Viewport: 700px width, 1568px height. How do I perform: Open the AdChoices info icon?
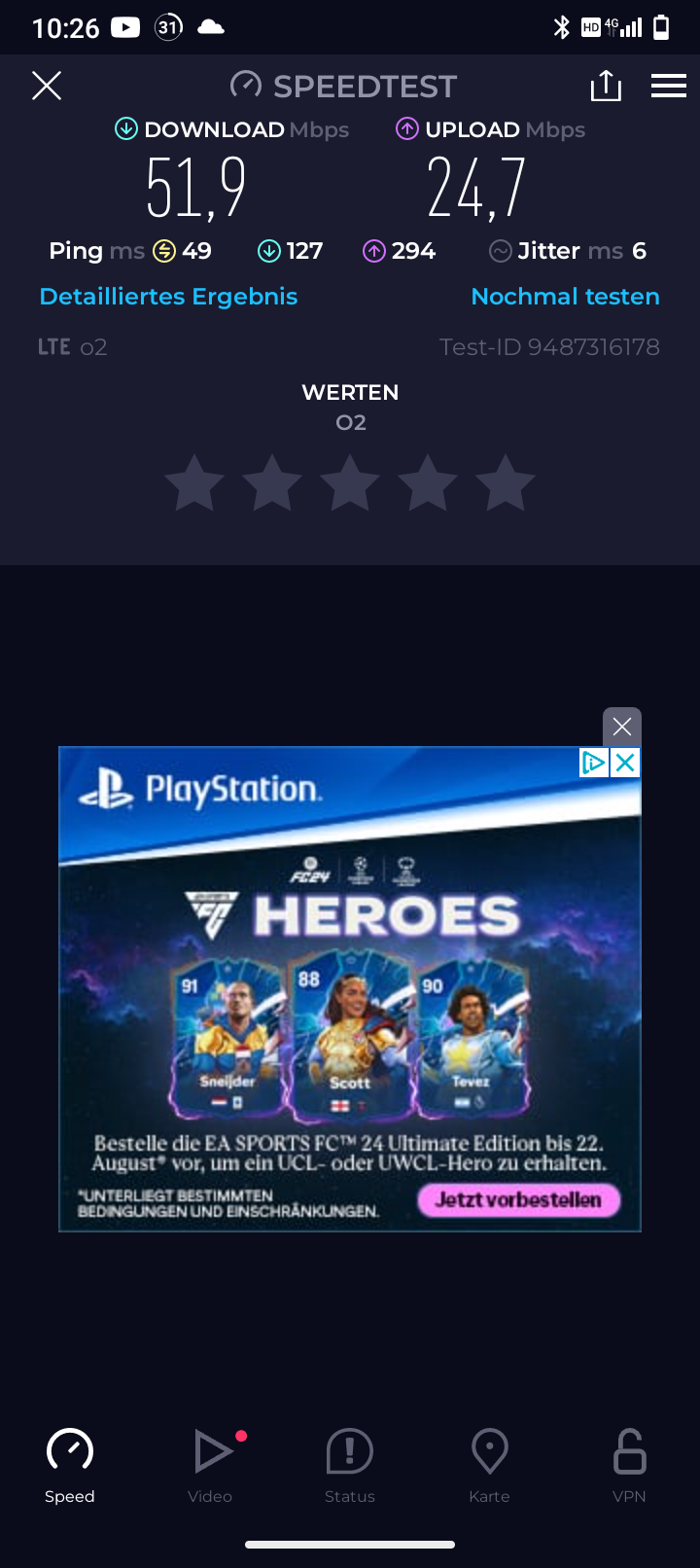(593, 763)
